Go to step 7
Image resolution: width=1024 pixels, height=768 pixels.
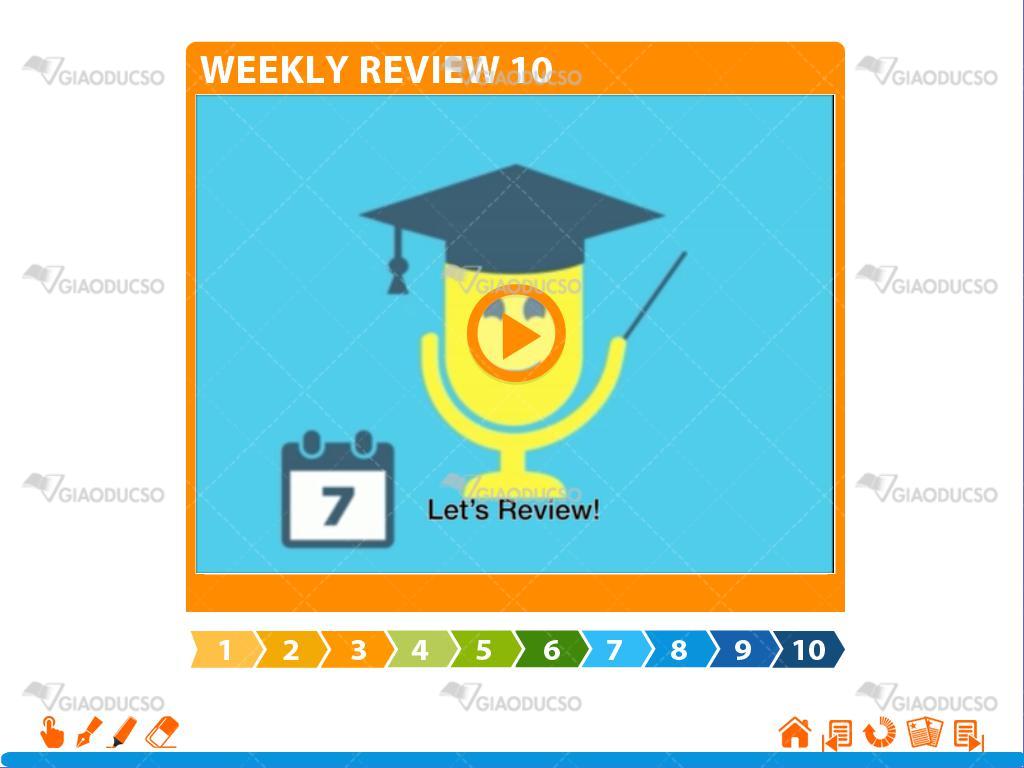point(614,650)
